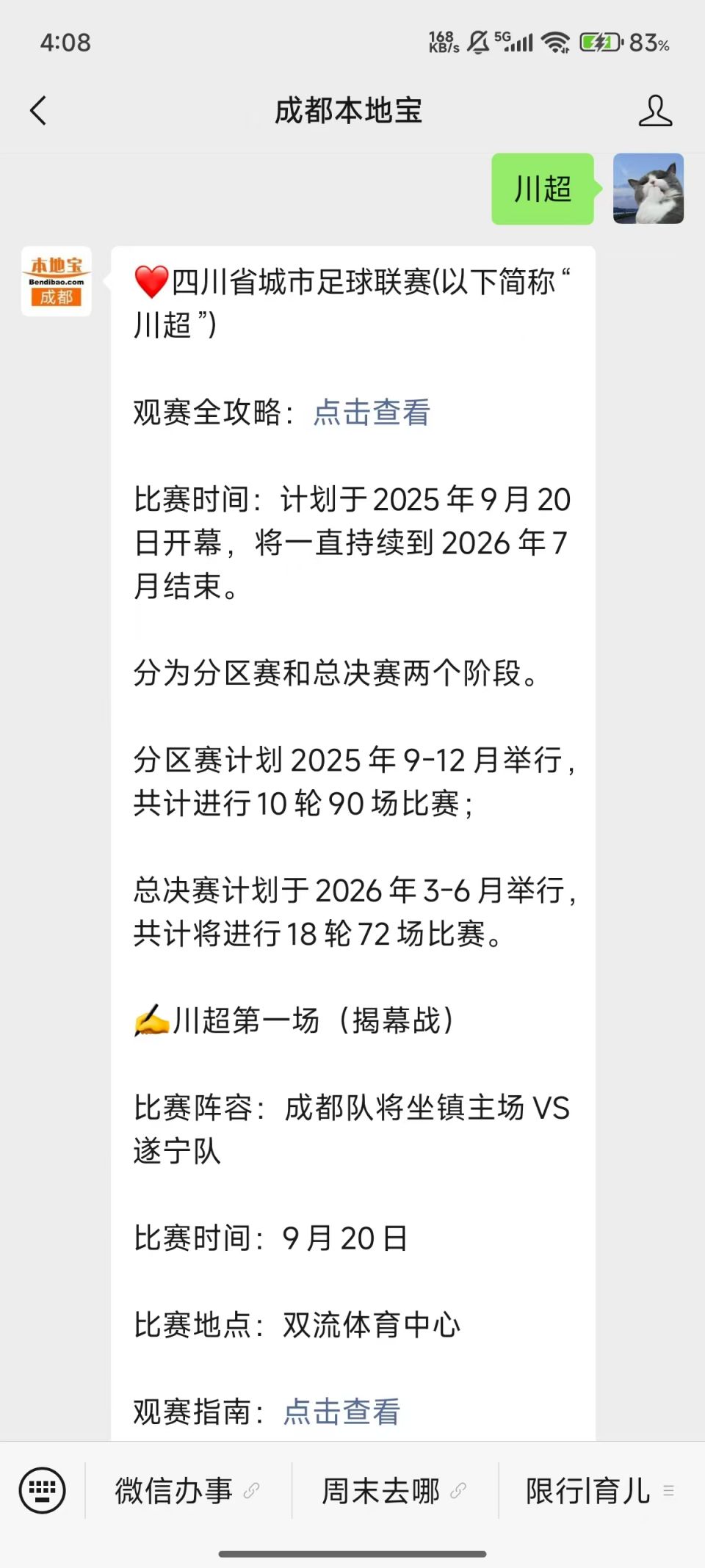Go back from 成都本地宝 chat
The image size is (705, 1568).
[38, 112]
